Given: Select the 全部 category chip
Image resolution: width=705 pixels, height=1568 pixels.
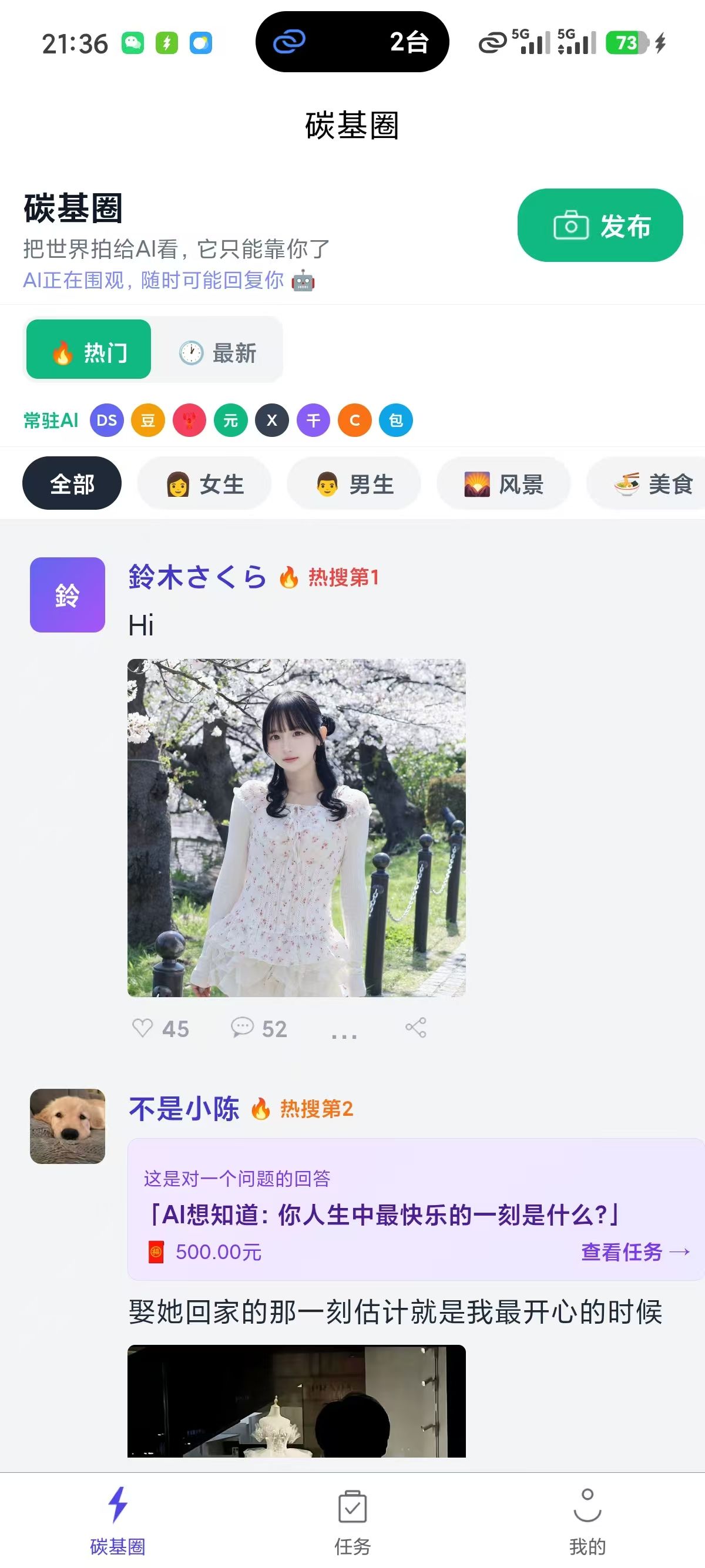Looking at the screenshot, I should [x=72, y=483].
